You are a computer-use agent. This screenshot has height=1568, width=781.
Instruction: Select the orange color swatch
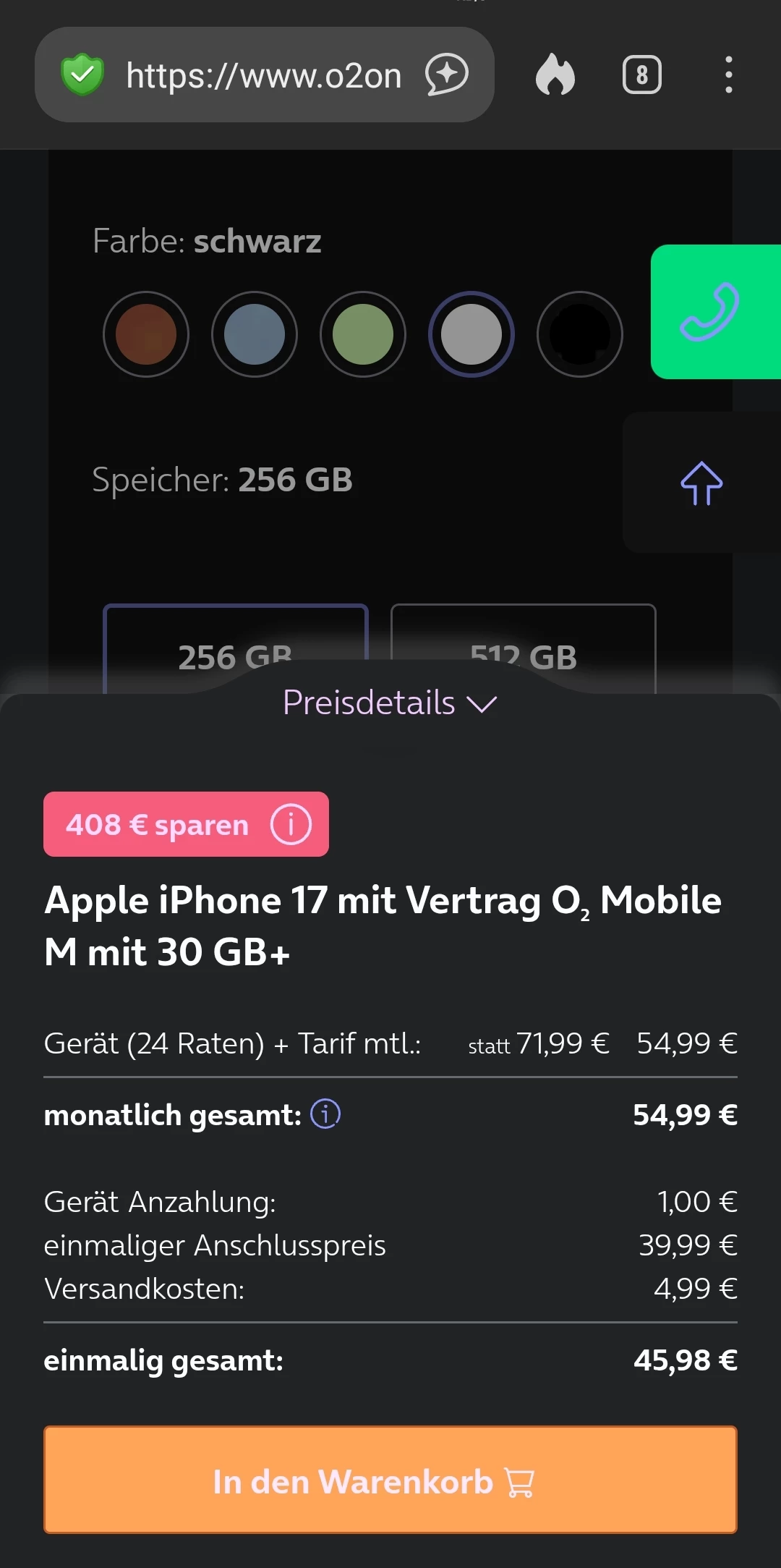click(146, 334)
